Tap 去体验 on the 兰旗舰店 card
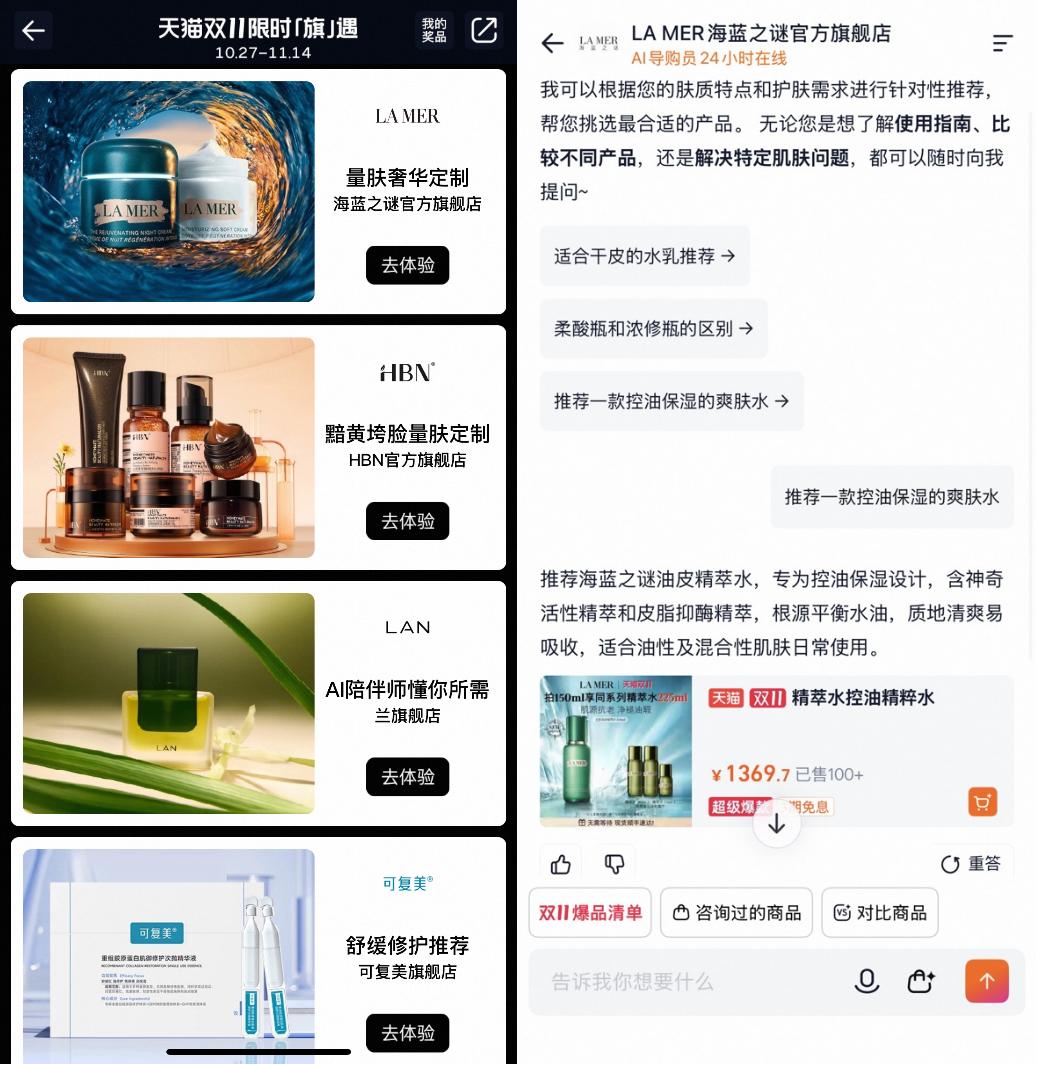The image size is (1037, 1065). click(x=407, y=777)
